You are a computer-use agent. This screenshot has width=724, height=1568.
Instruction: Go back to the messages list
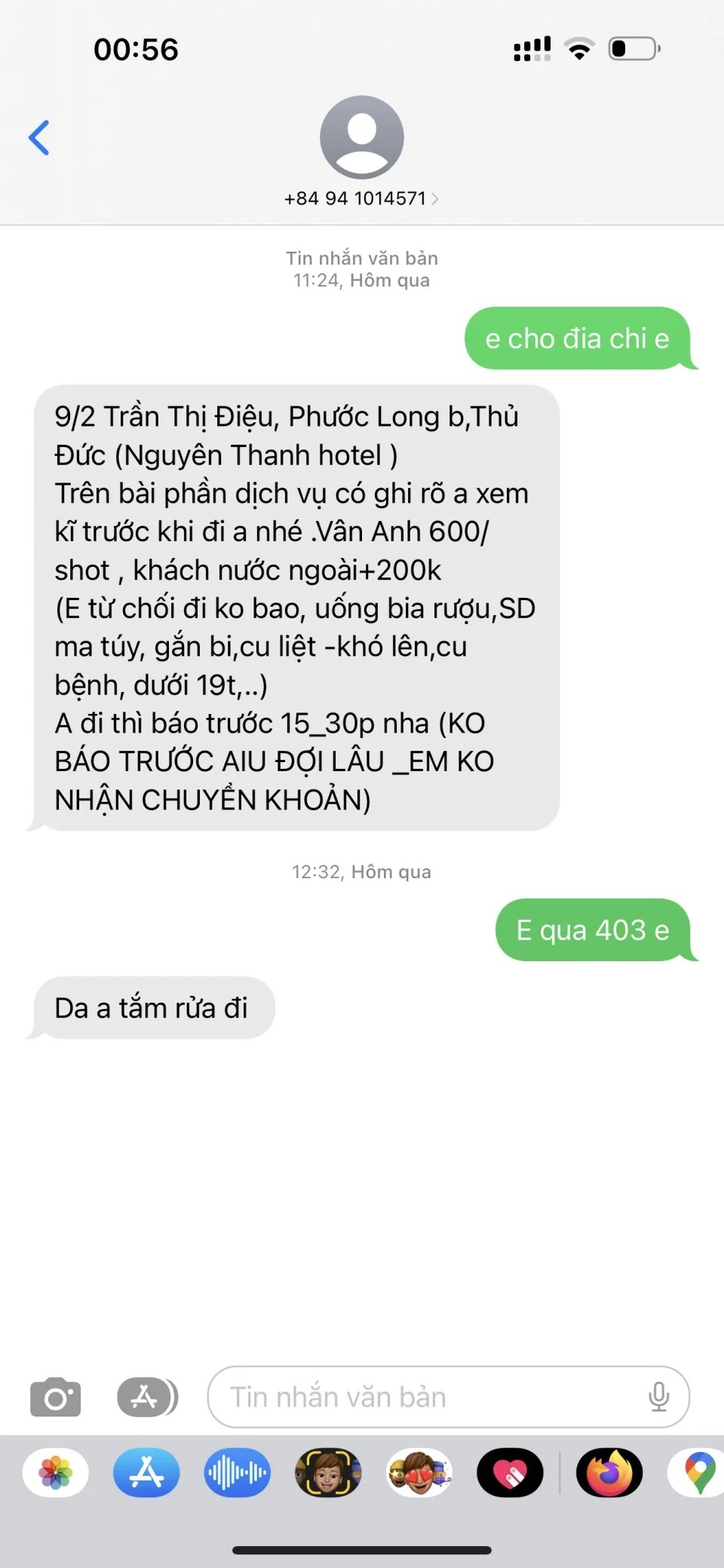(39, 138)
